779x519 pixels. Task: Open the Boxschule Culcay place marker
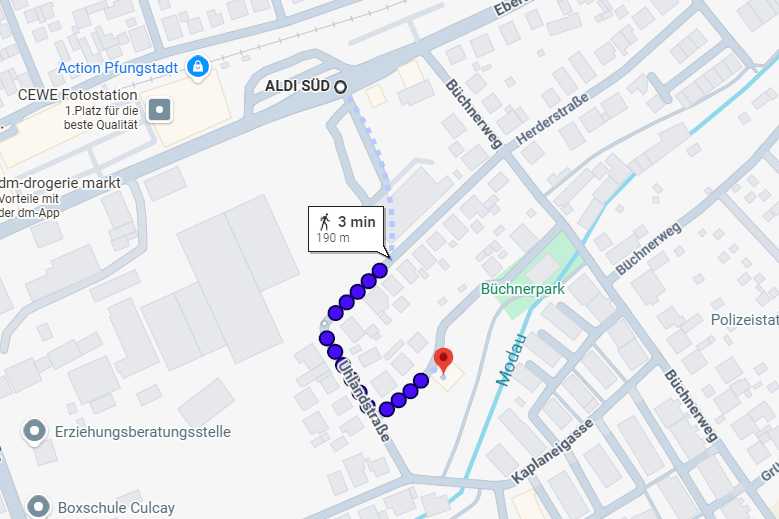click(39, 506)
